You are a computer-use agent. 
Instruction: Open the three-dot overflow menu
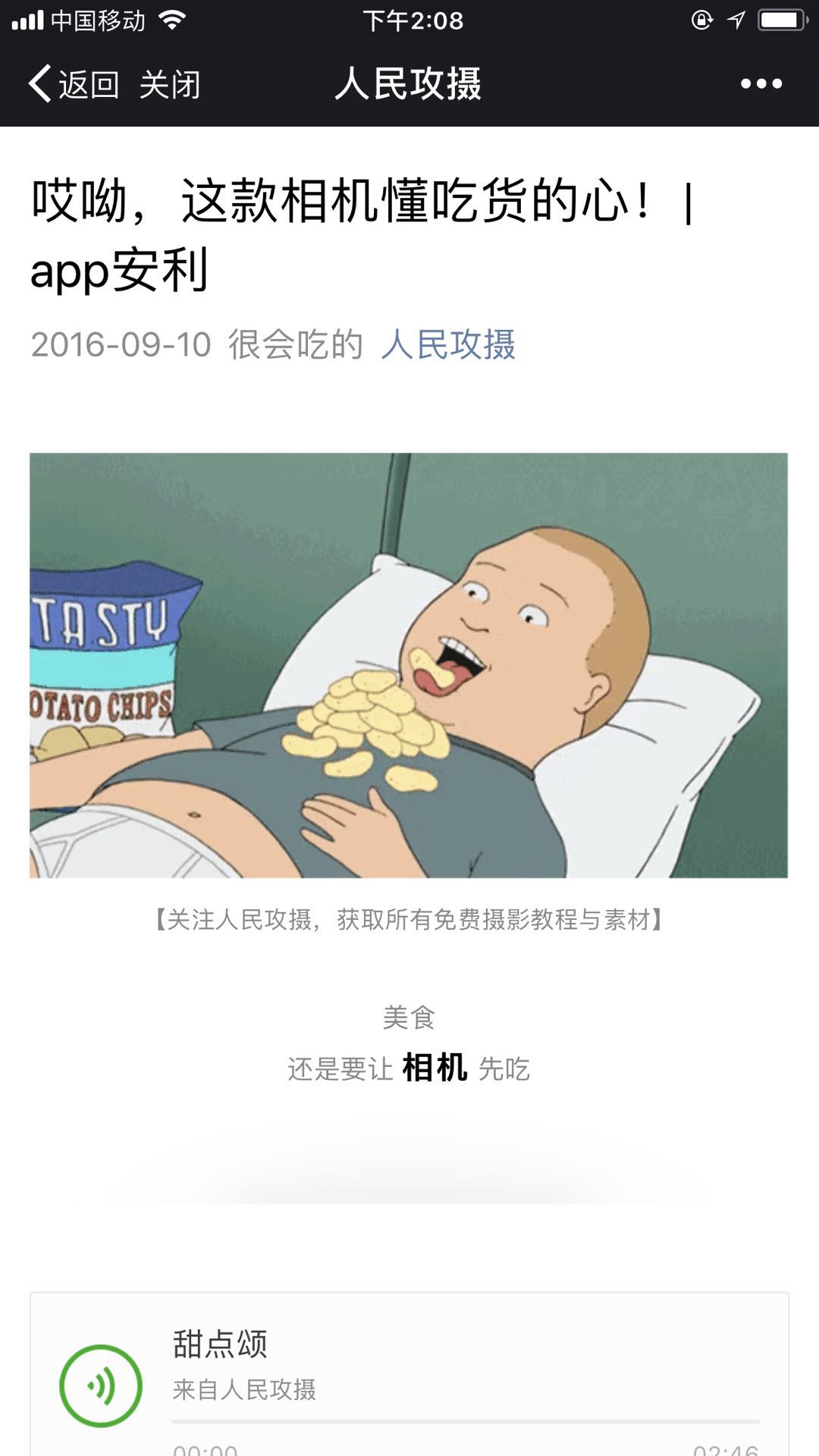[761, 84]
